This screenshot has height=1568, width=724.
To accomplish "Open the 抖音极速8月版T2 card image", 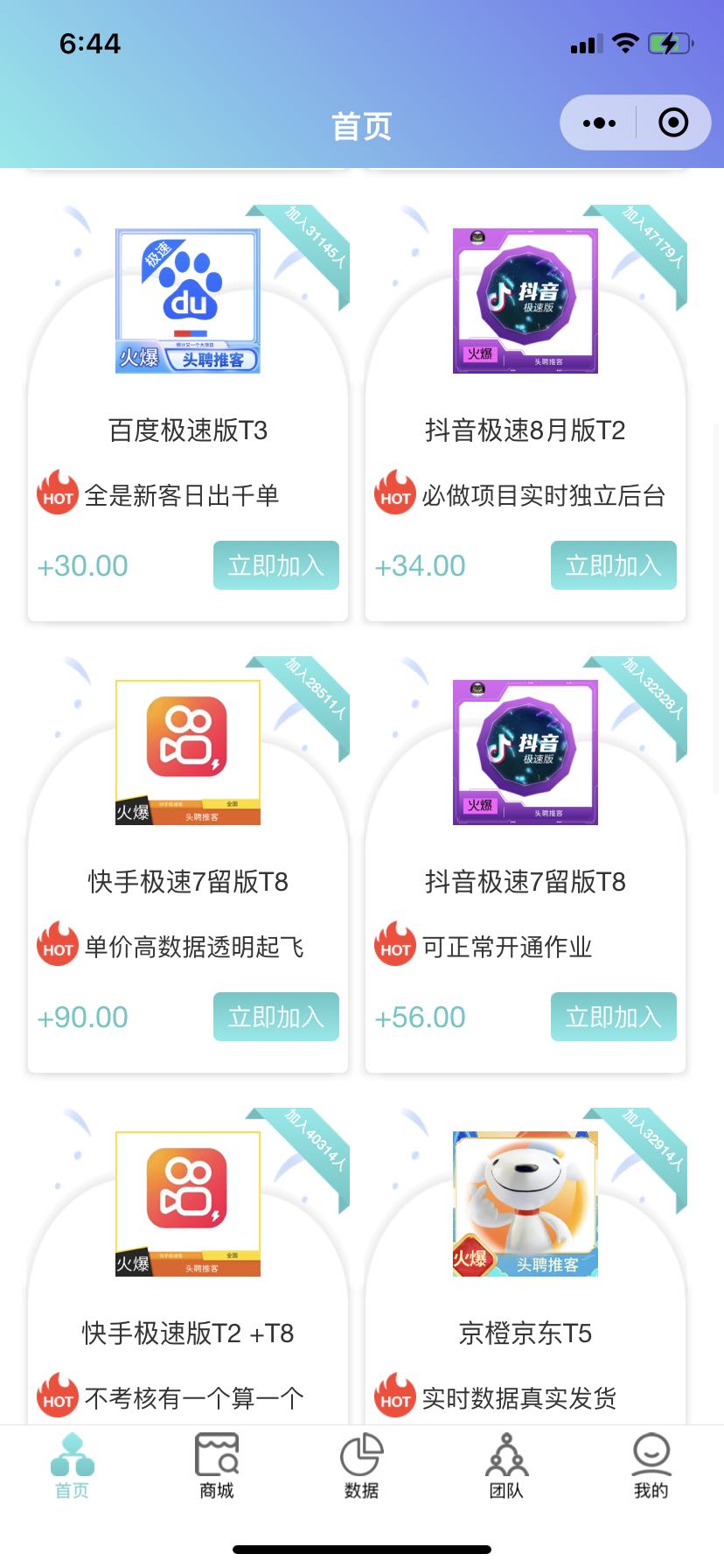I will coord(526,301).
